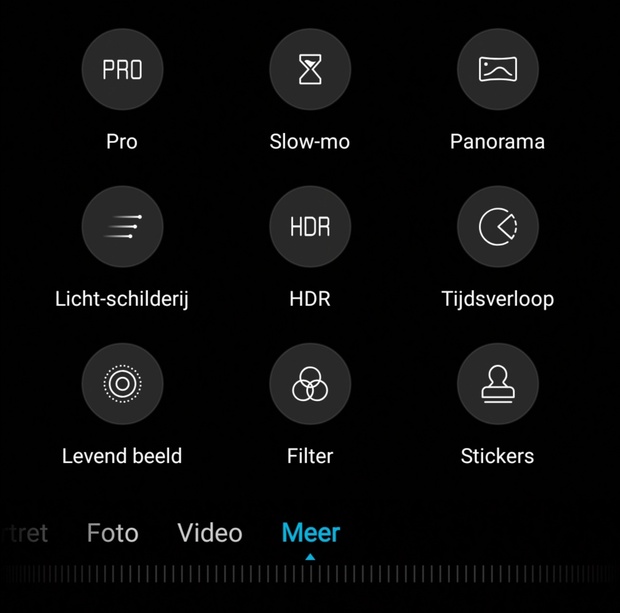Viewport: 620px width, 613px height.
Task: Tap the Meer tab
Action: 311,533
